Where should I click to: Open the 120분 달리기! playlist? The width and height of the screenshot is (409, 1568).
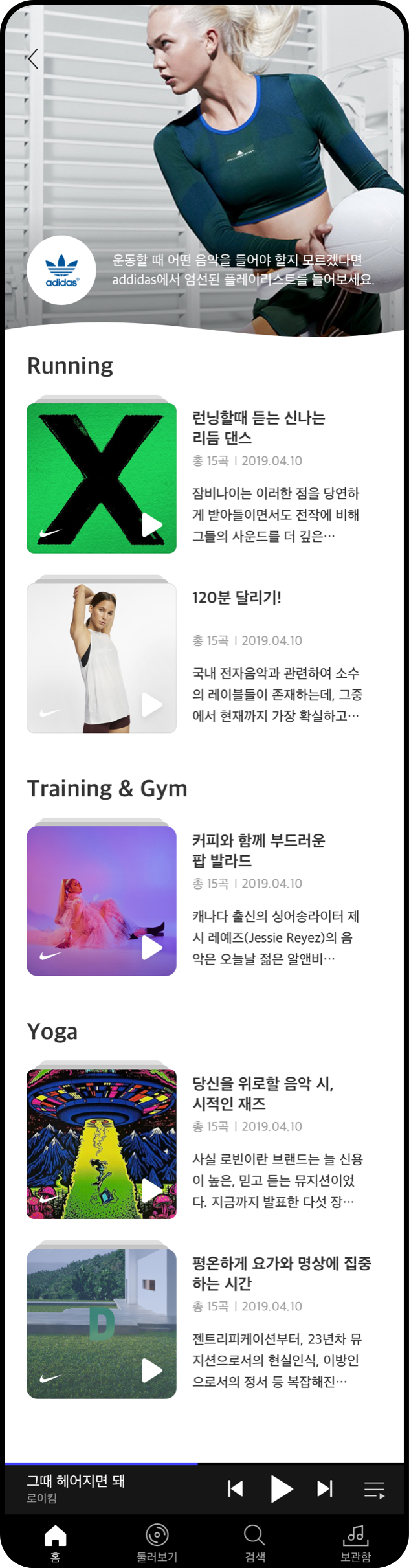237,598
